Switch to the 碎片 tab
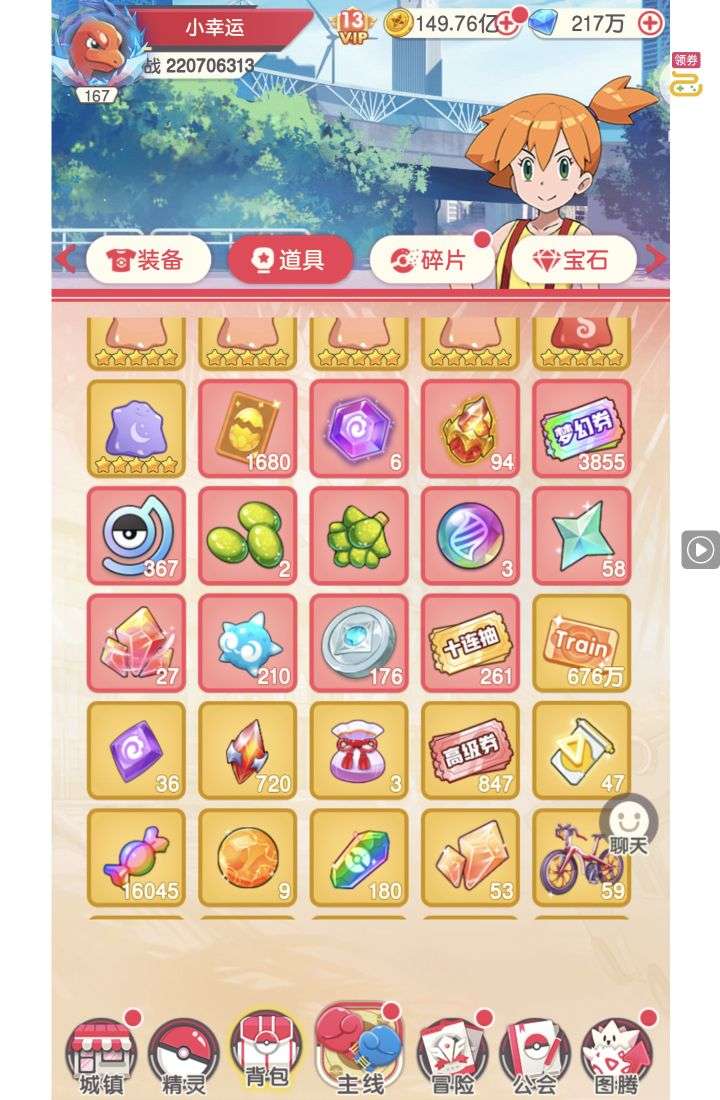The width and height of the screenshot is (720, 1100). [x=431, y=260]
